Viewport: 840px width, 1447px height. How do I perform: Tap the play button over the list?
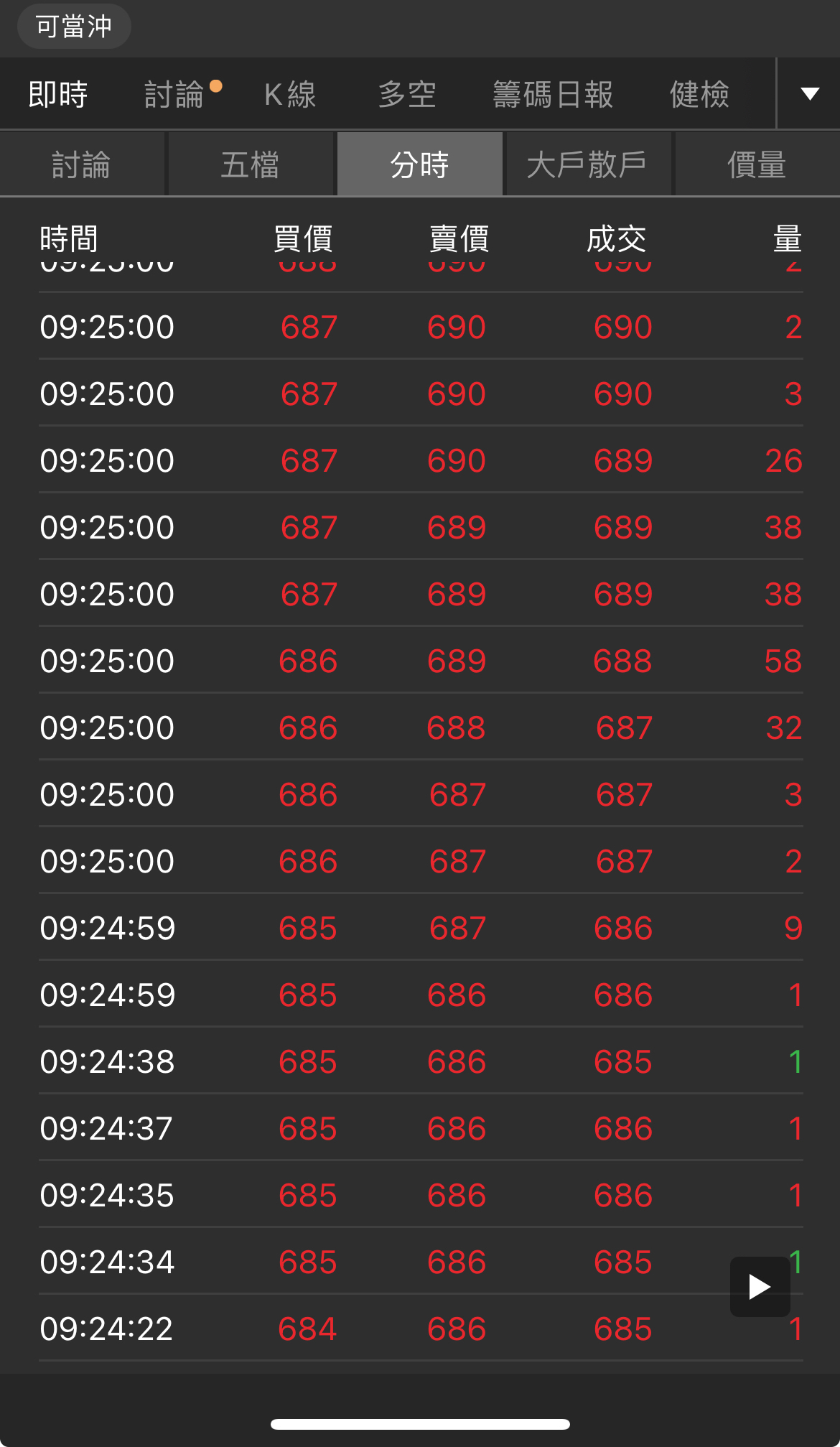coord(760,1286)
